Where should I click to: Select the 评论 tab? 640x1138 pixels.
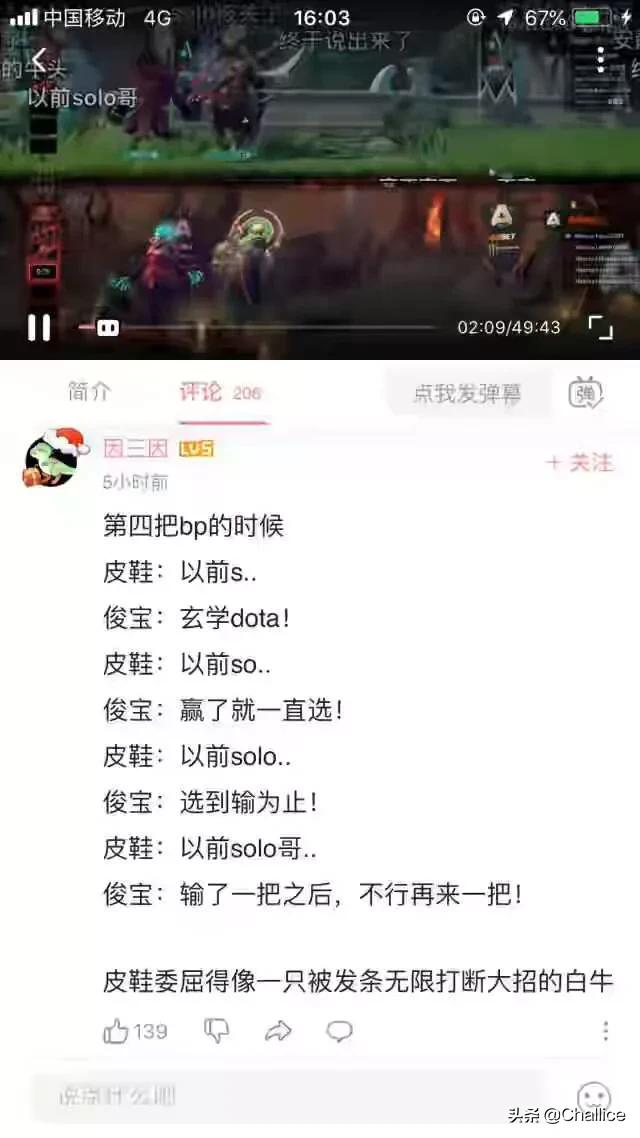click(x=200, y=392)
